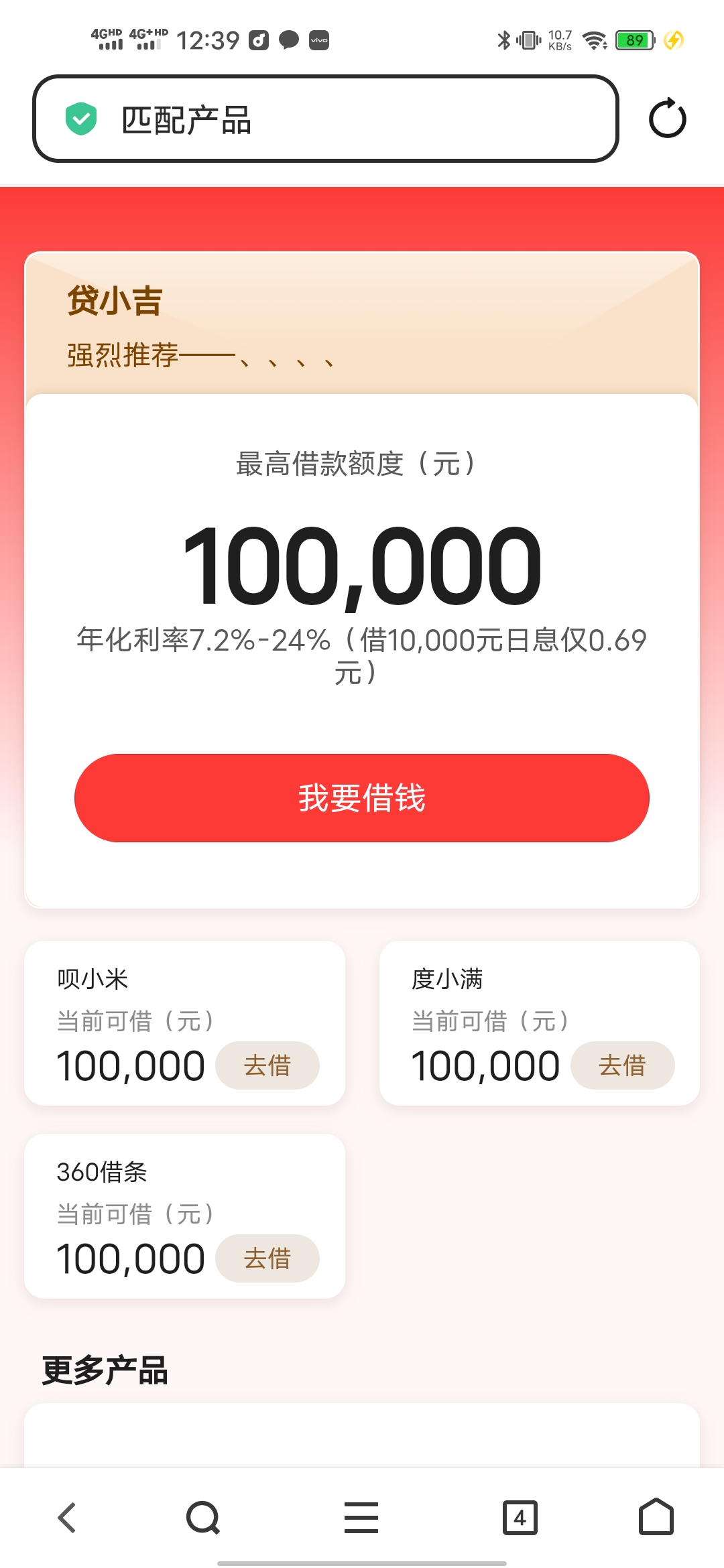View the 4 open tabs
724x1568 pixels.
[520, 1518]
